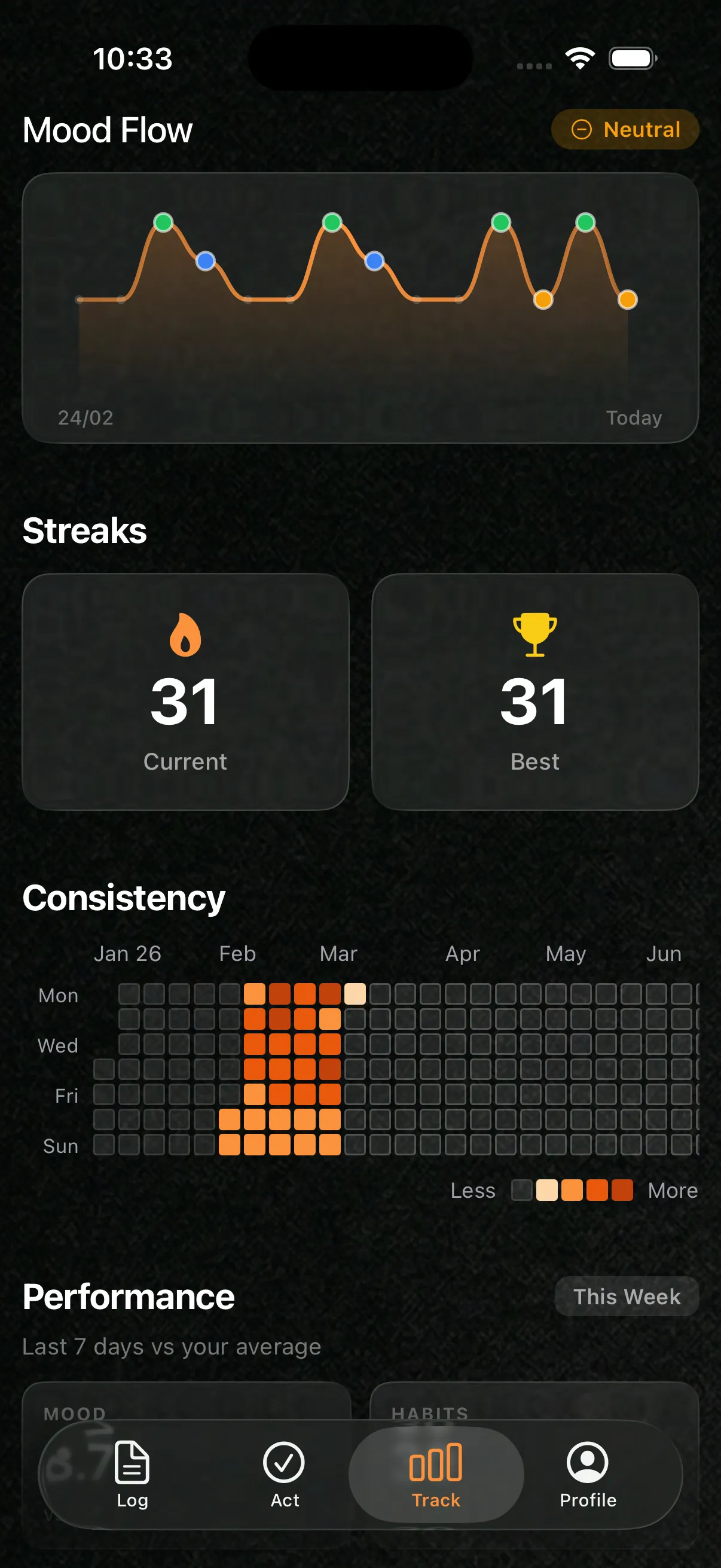Toggle the Neutral mood badge
Screen dimensions: 721x1568
[x=625, y=129]
